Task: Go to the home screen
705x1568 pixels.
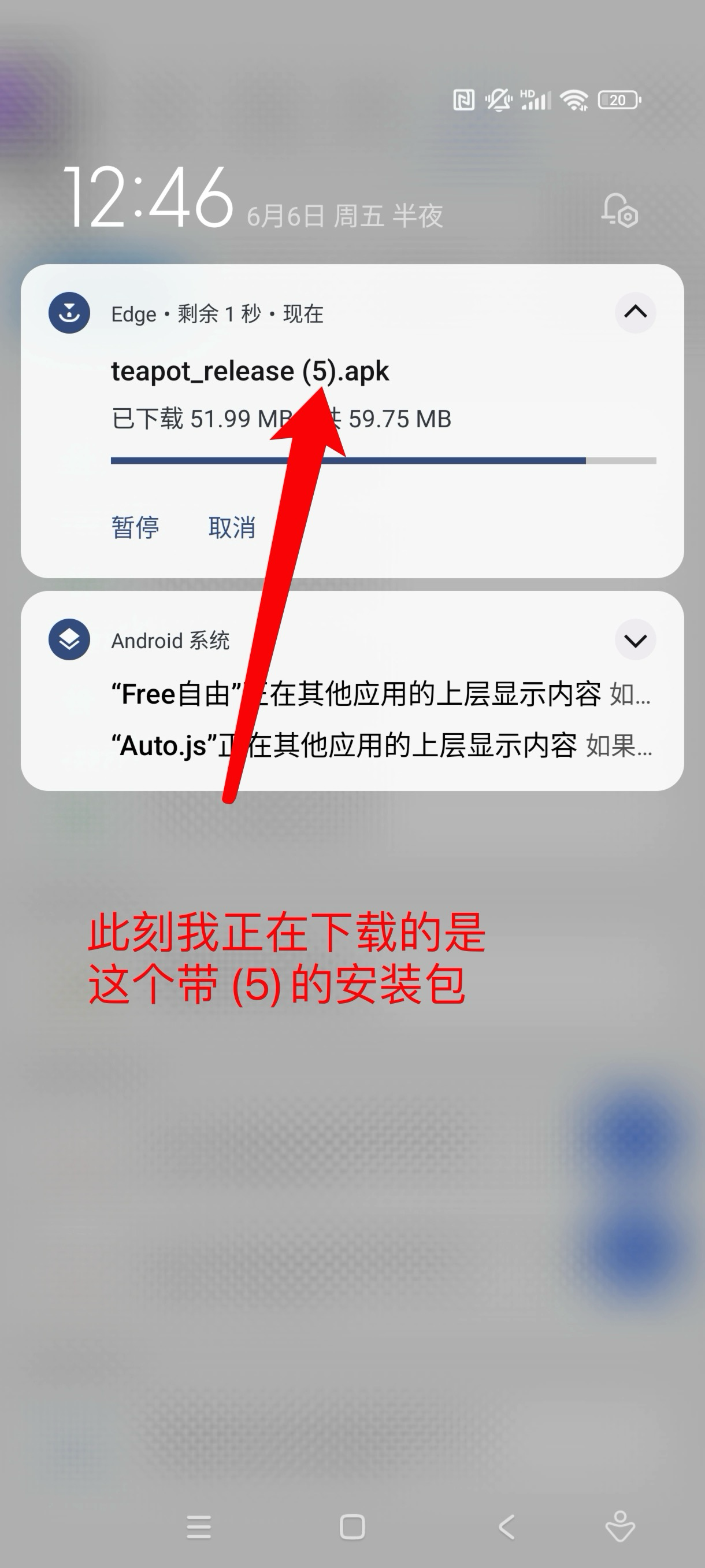Action: (352, 1526)
